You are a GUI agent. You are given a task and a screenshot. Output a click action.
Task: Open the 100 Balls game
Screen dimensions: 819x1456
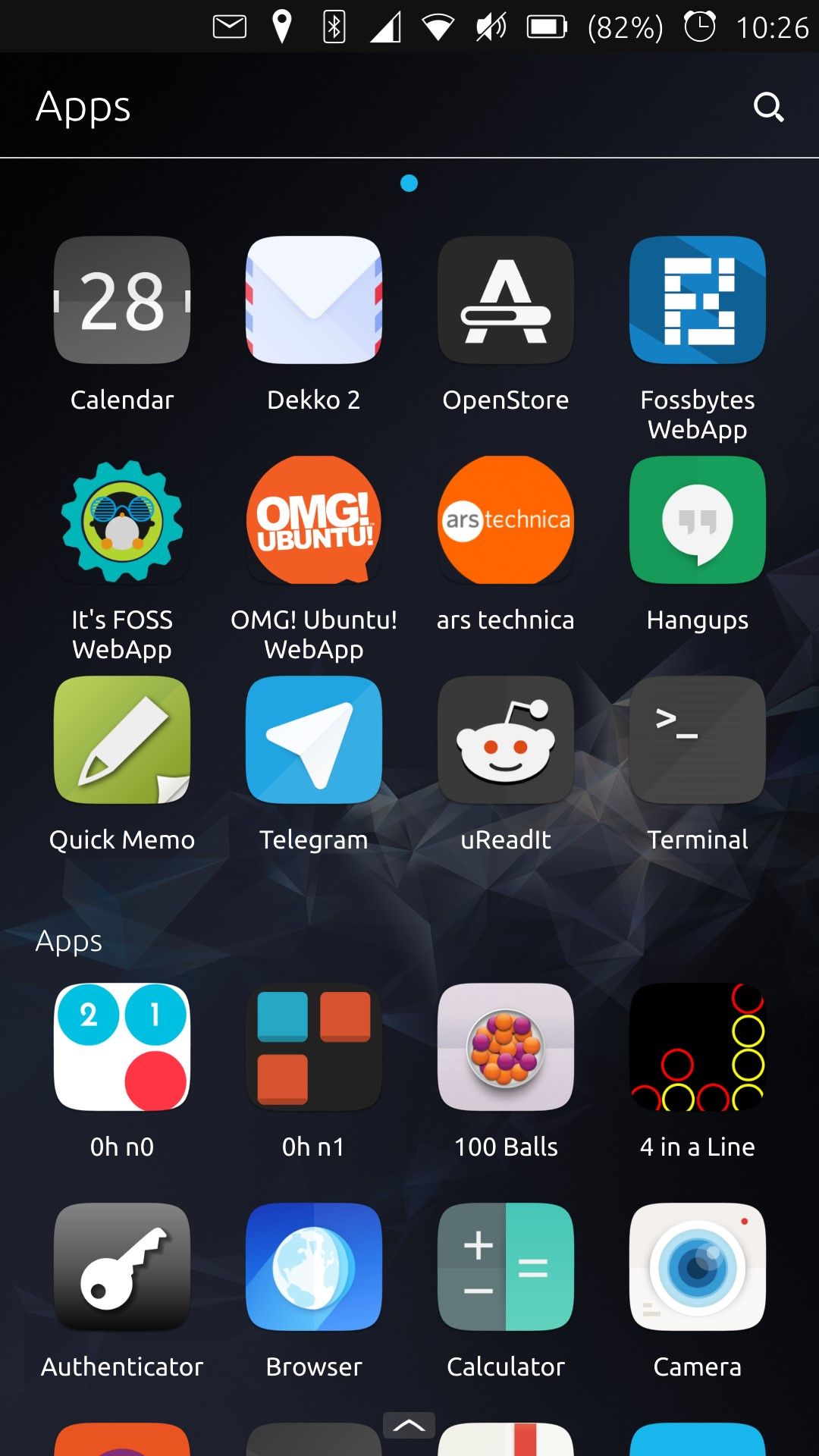506,1047
